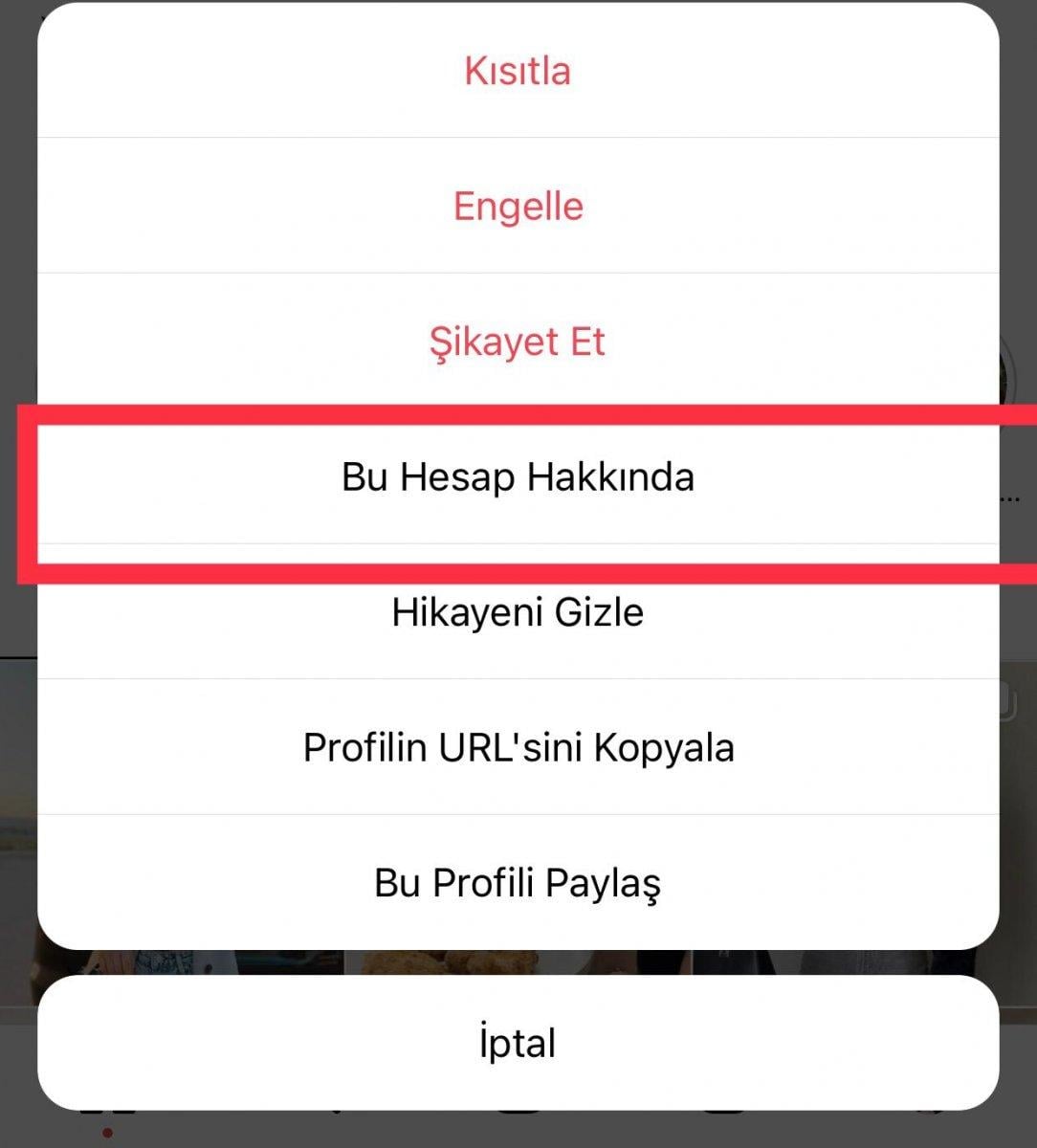Hide your story using Hikayeni Gizle
This screenshot has width=1037, height=1148.
click(x=518, y=612)
